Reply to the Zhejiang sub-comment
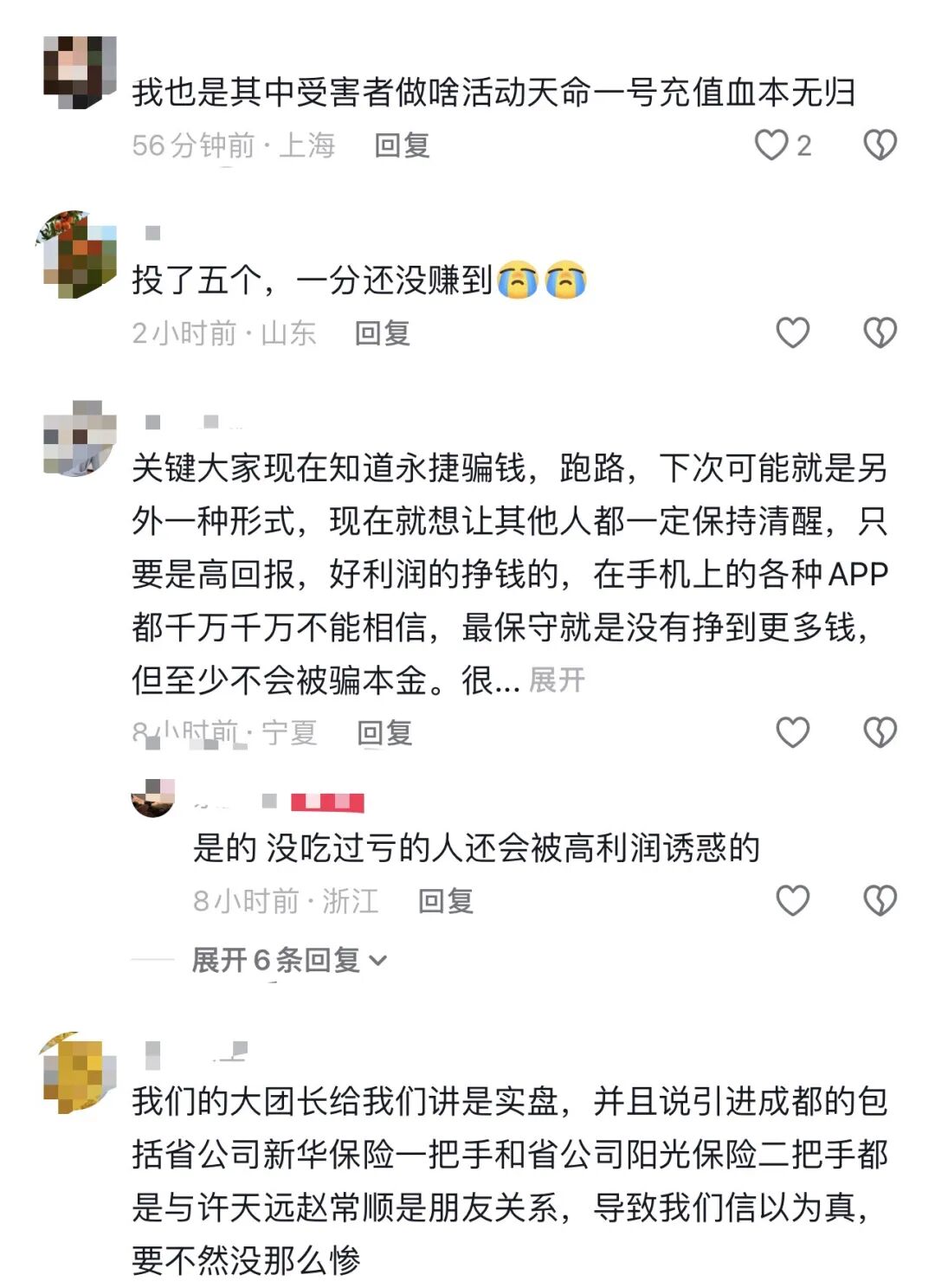The width and height of the screenshot is (935, 1288). [x=445, y=901]
